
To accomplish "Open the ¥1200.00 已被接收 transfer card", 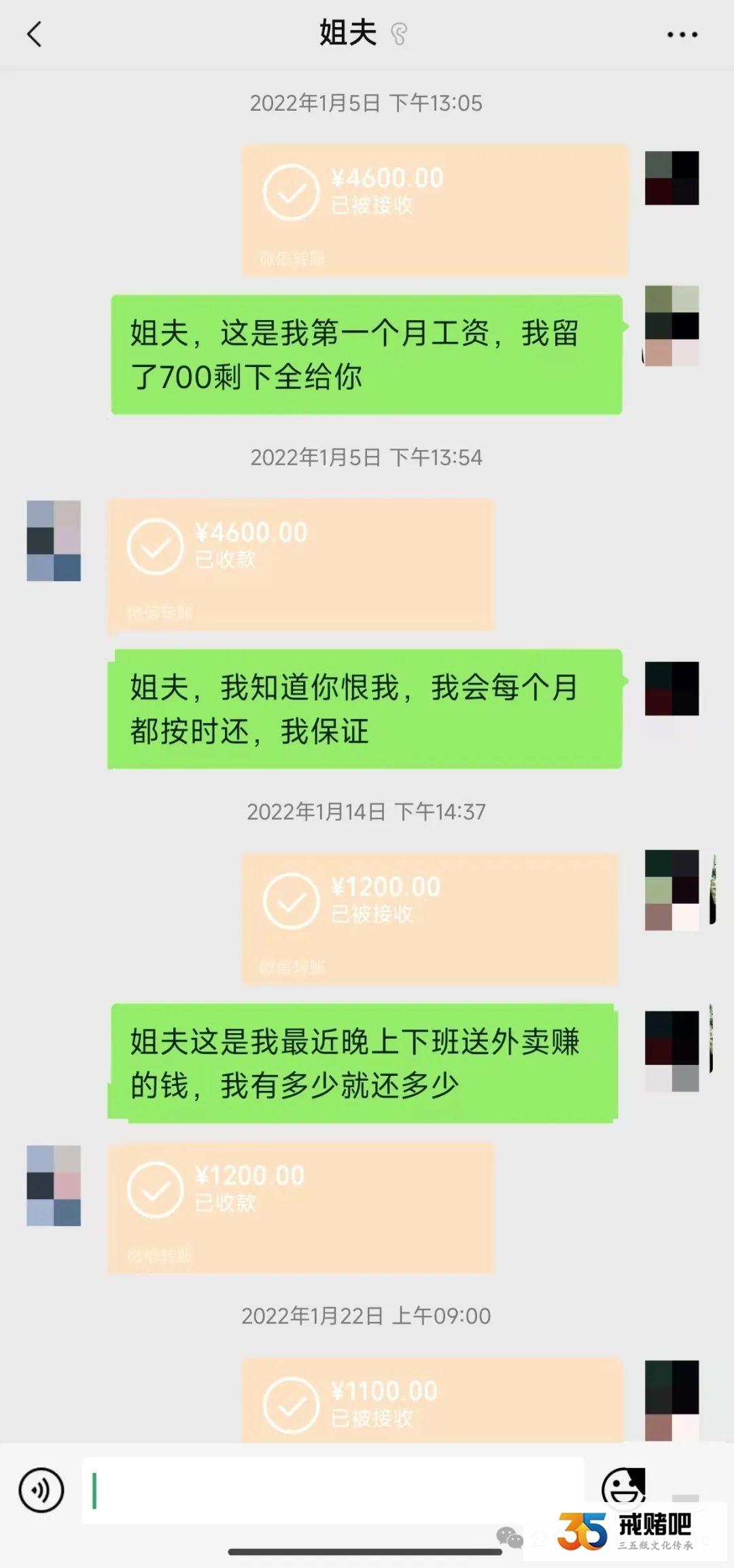I will click(430, 918).
